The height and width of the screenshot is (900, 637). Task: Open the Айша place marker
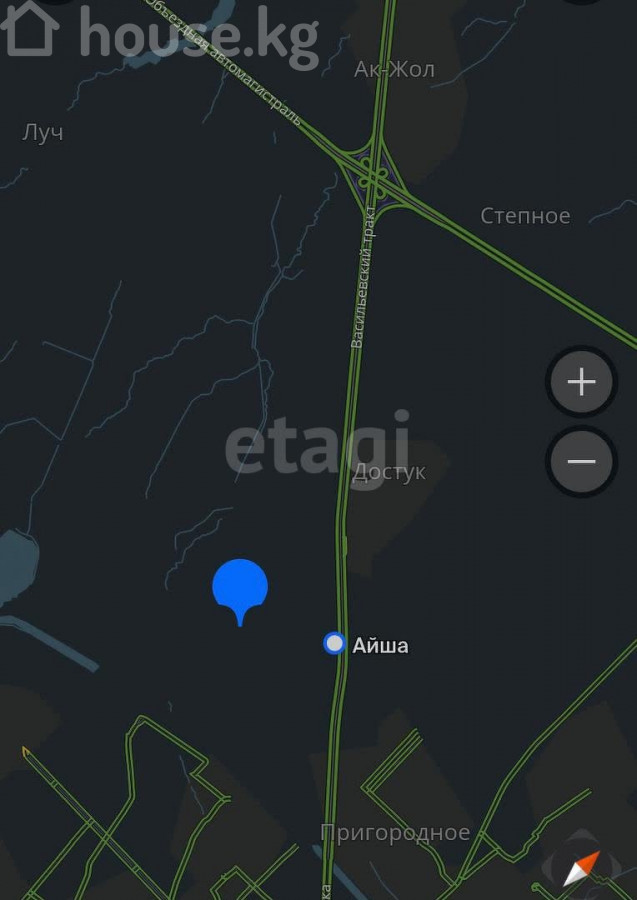click(335, 643)
